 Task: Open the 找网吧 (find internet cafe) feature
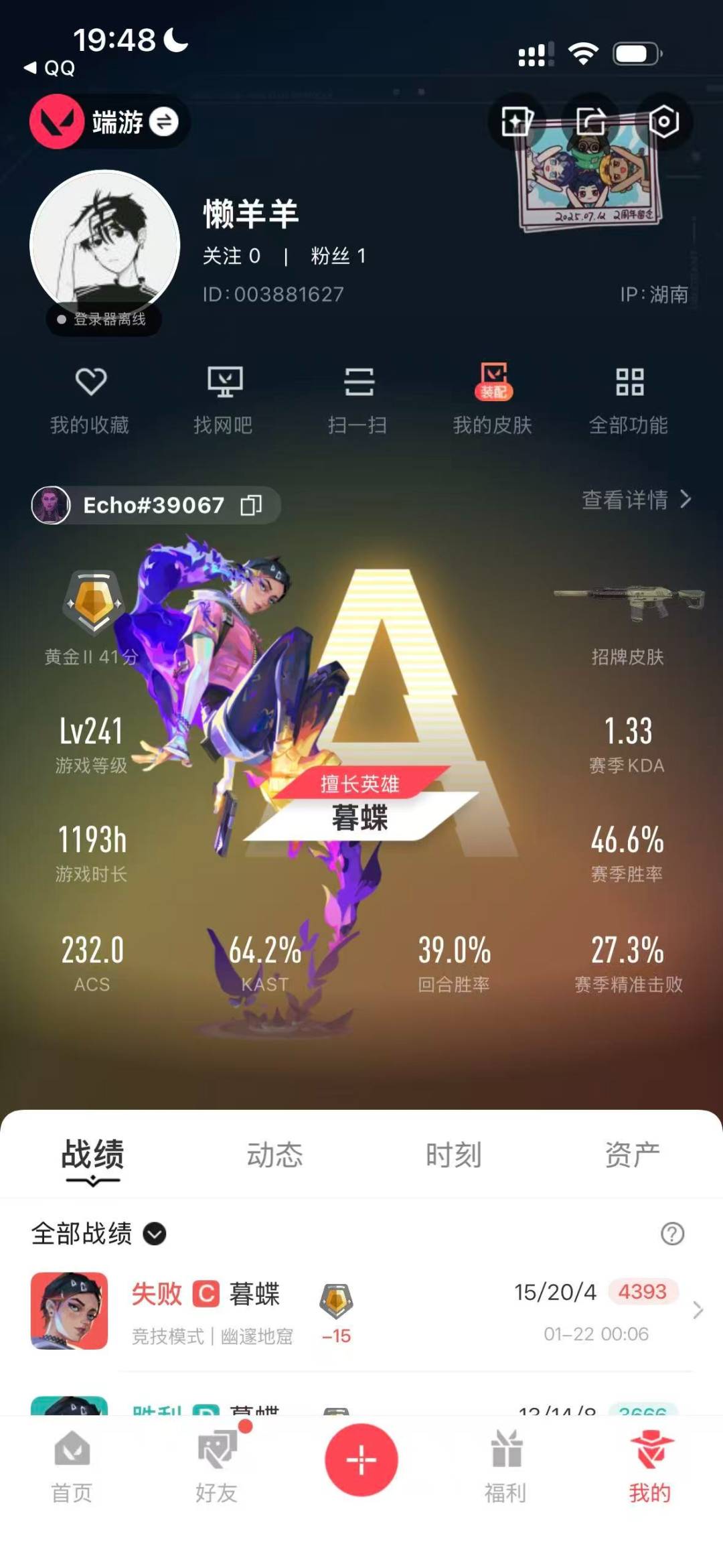pyautogui.click(x=226, y=399)
